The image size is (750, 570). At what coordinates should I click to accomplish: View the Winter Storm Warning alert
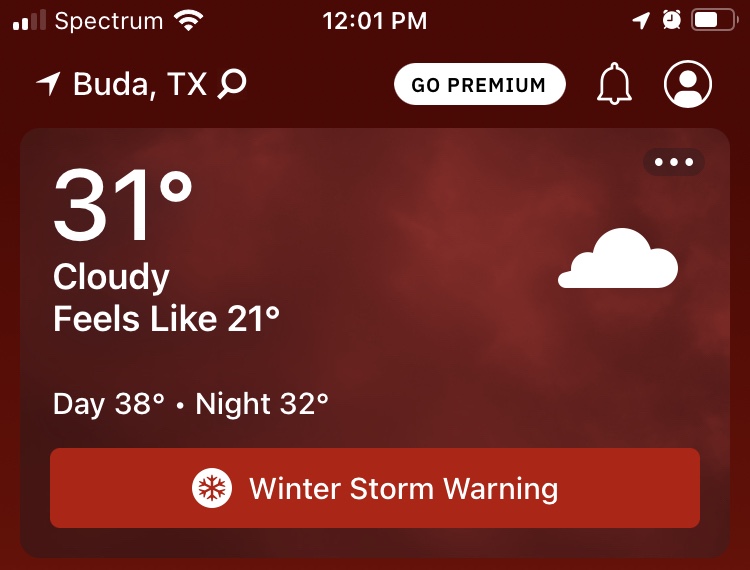375,488
